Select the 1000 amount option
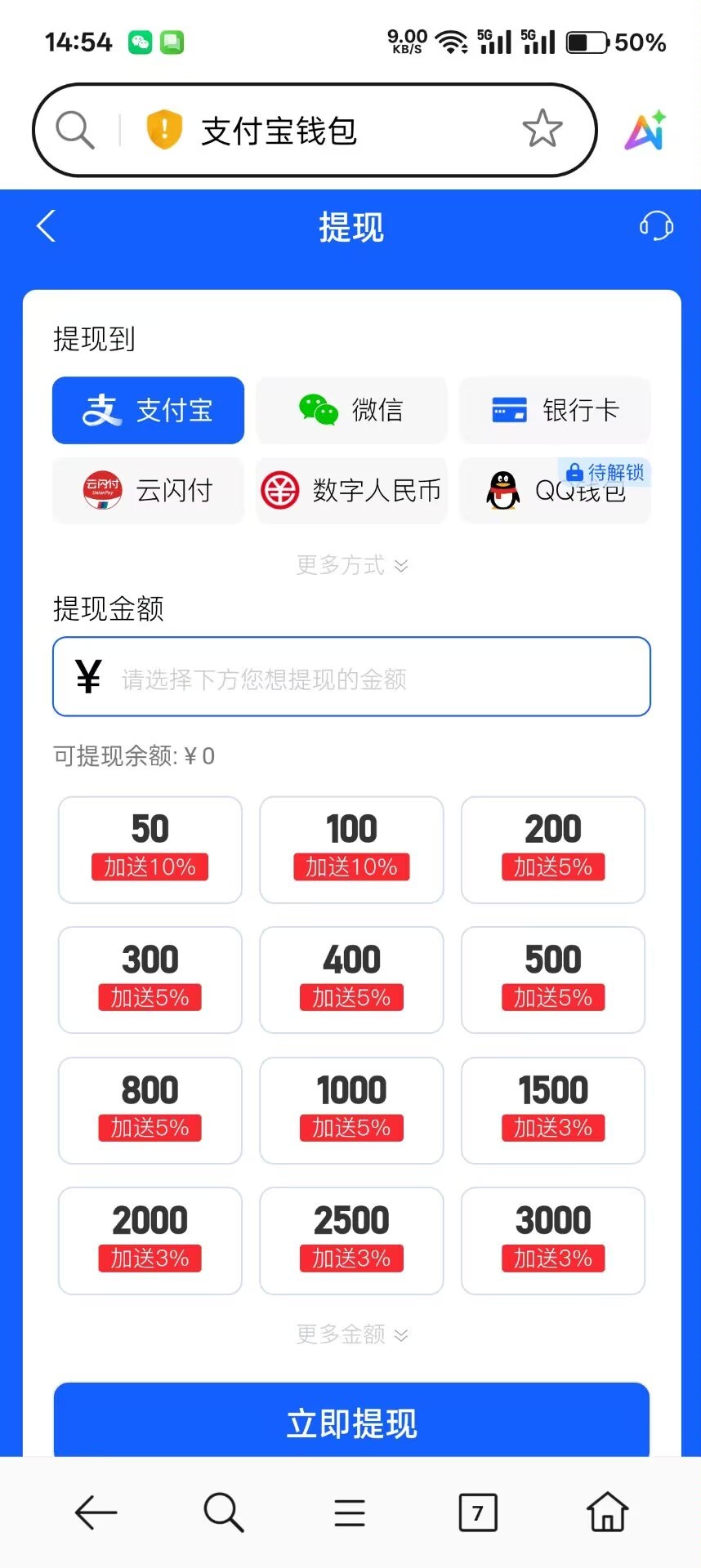This screenshot has height=1568, width=701. click(351, 1110)
